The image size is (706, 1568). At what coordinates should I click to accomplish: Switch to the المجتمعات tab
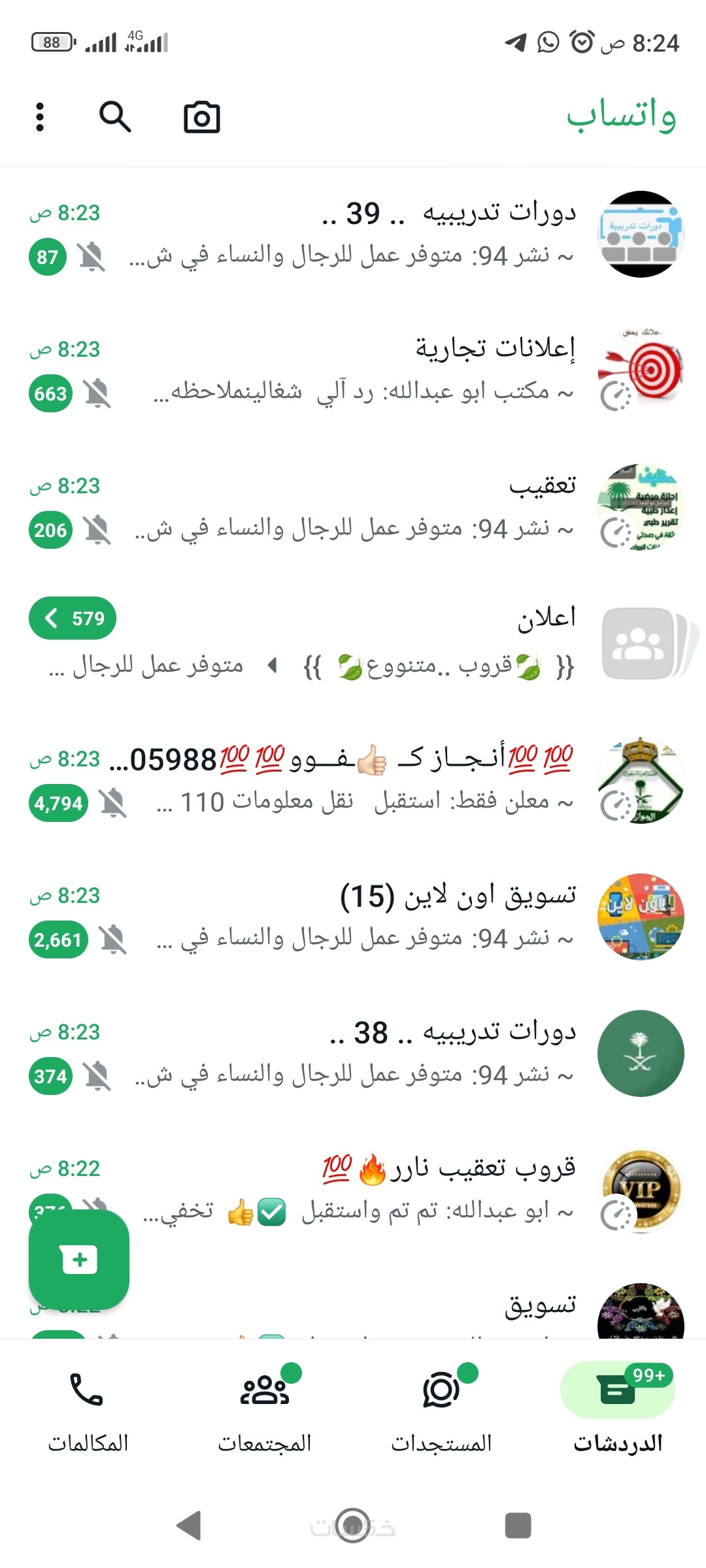[265, 1411]
